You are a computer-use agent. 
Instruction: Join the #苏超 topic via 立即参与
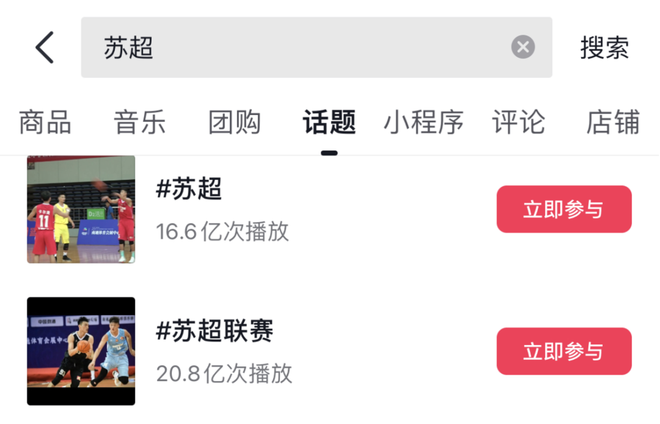pos(564,209)
